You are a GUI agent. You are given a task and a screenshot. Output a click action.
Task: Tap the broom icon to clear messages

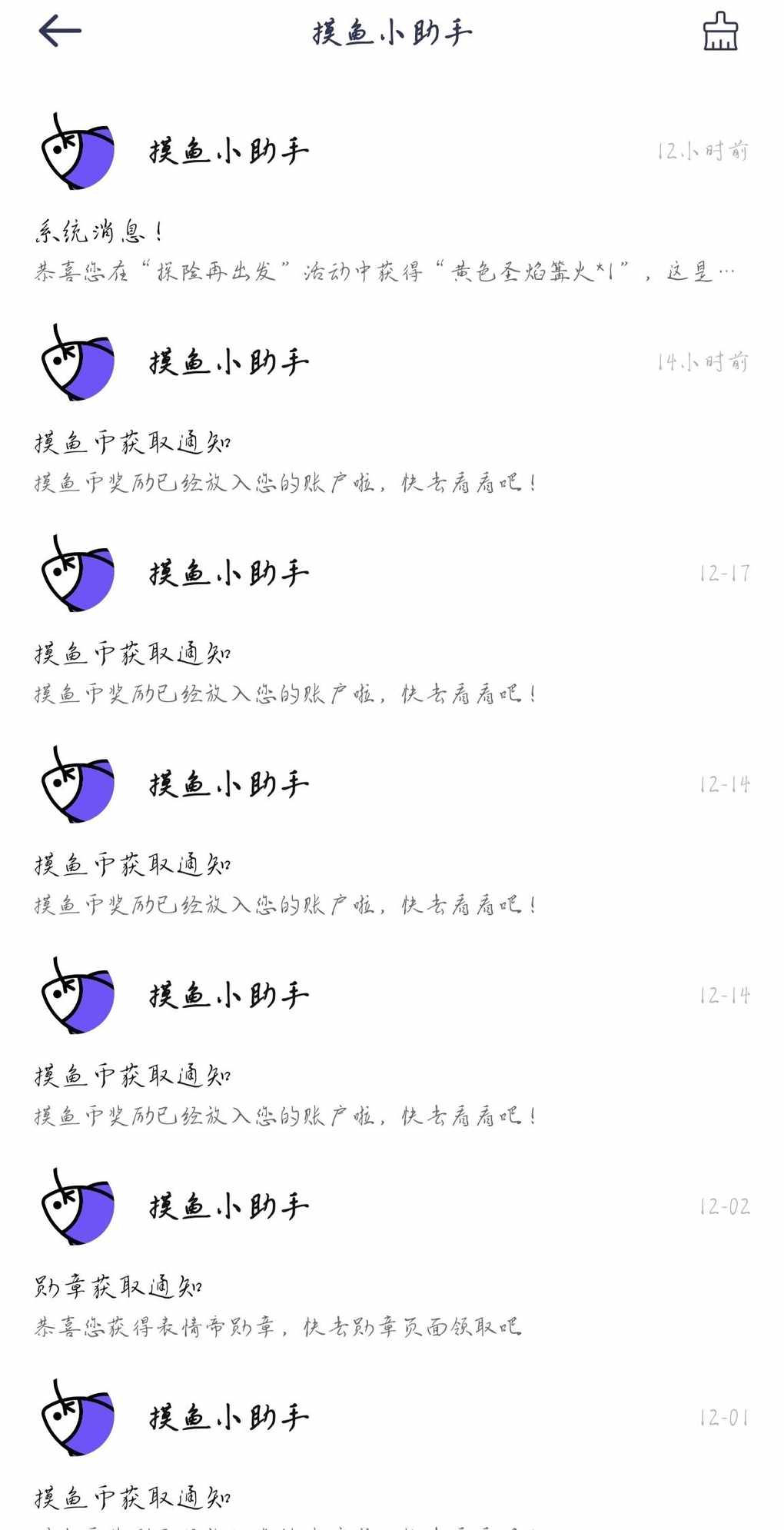point(720,32)
